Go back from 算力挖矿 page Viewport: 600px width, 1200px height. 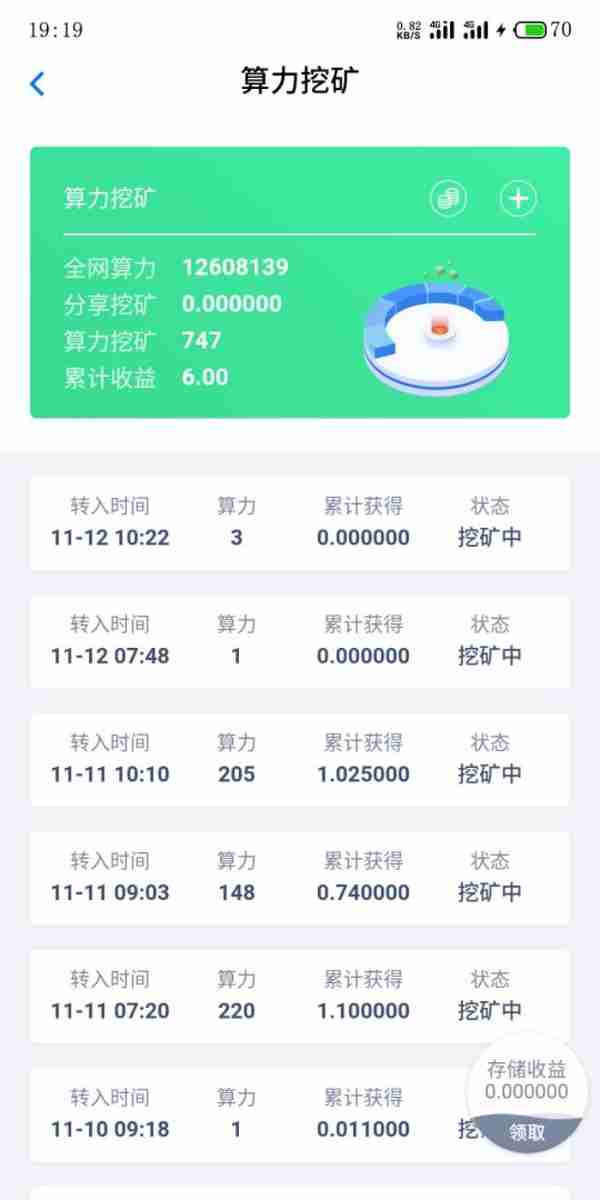[x=37, y=83]
